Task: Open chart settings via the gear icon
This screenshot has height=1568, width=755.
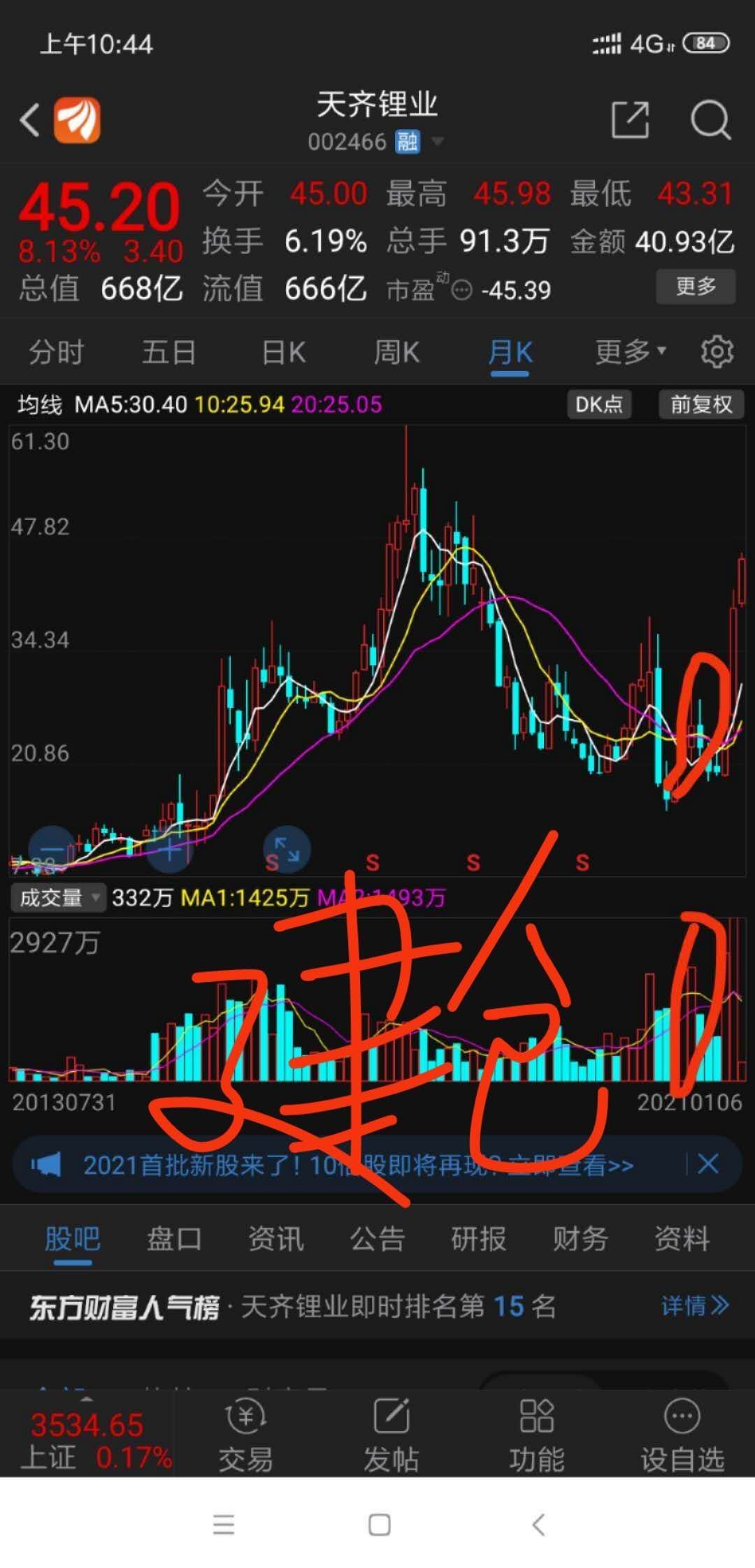Action: pyautogui.click(x=717, y=351)
